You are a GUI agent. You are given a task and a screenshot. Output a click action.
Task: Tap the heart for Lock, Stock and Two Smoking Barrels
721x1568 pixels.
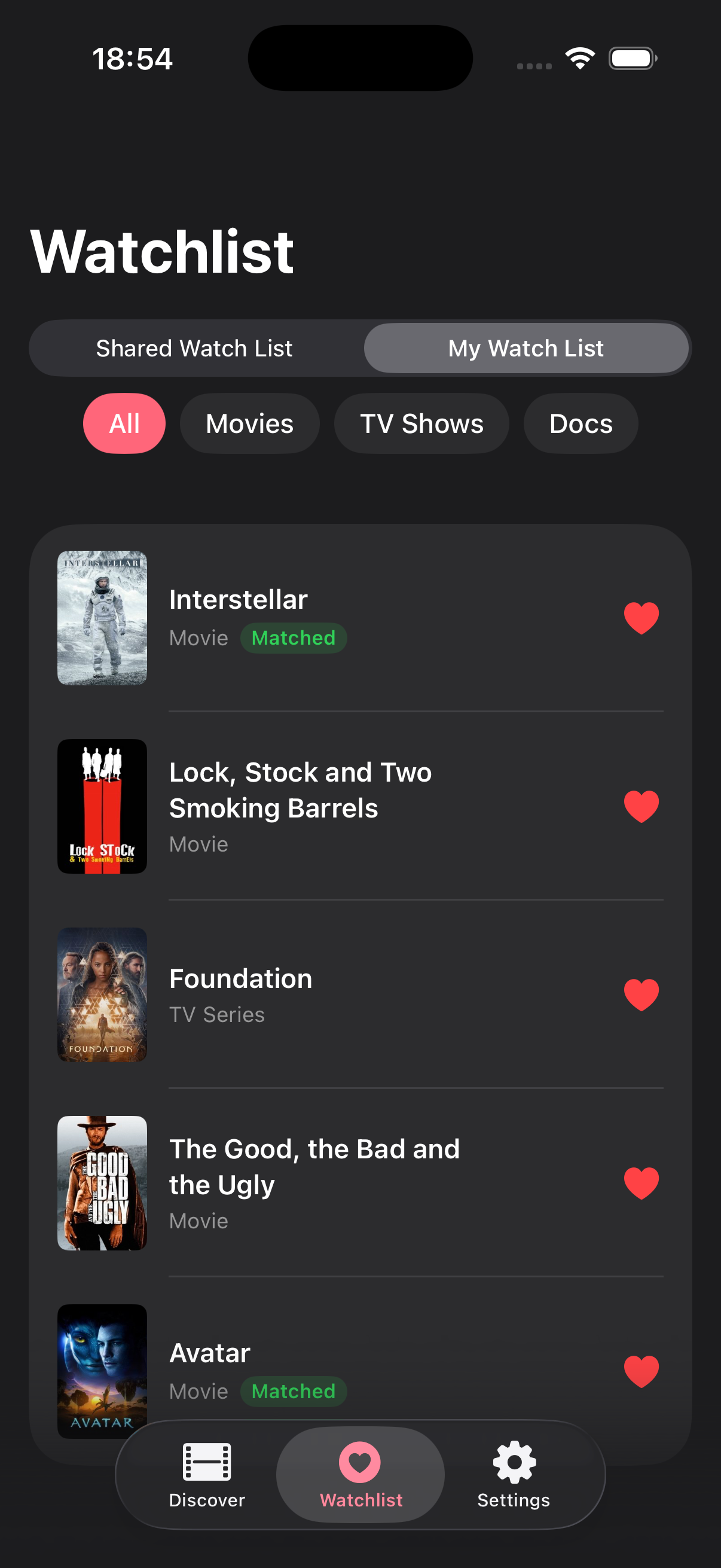coord(642,804)
